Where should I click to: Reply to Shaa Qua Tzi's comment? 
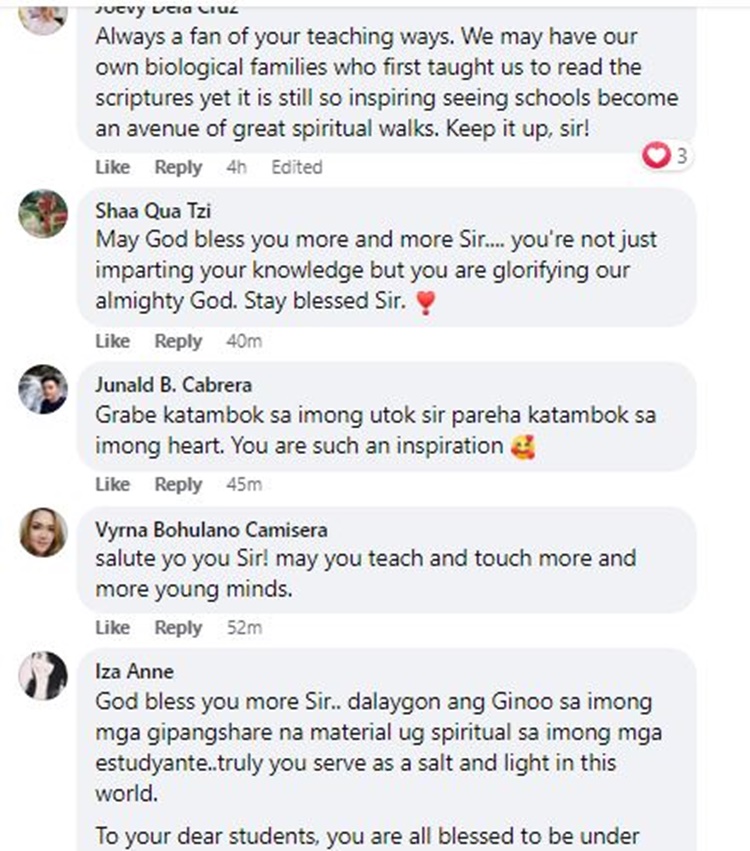pos(178,341)
